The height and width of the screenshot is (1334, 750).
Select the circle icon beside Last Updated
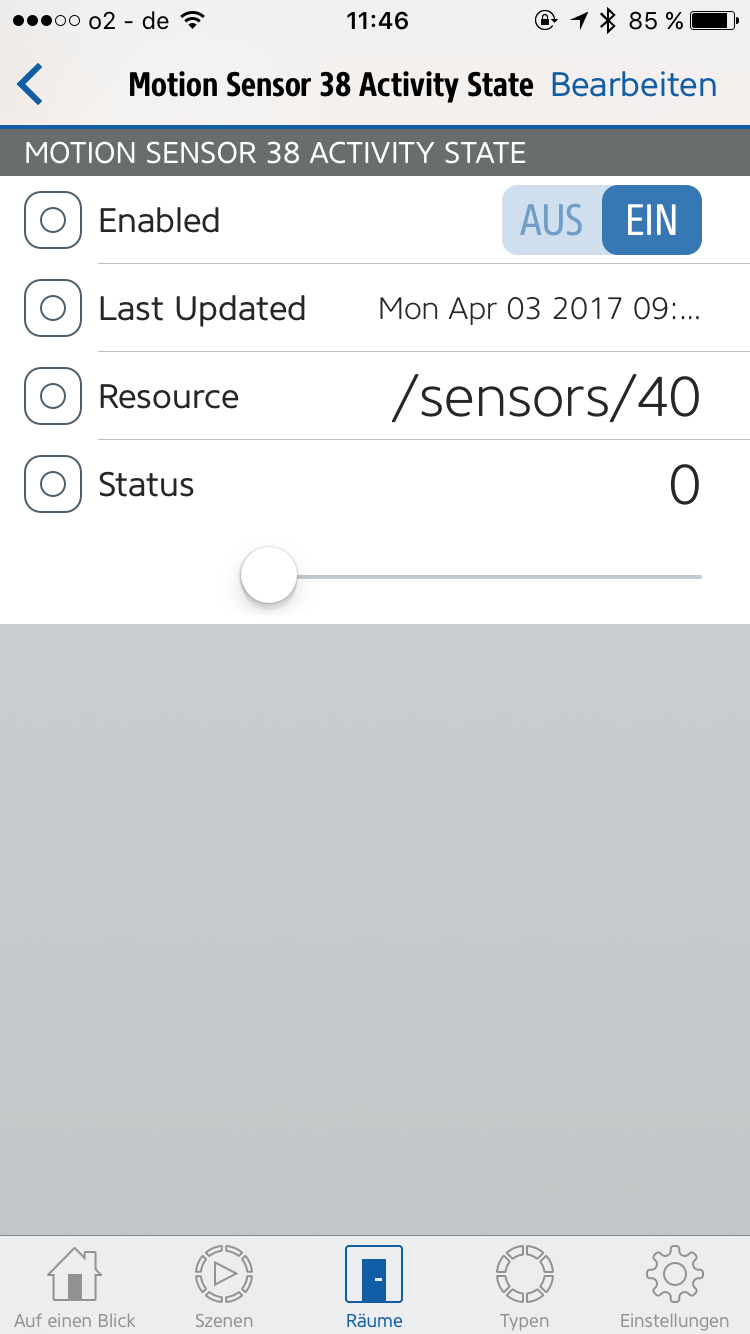coord(53,308)
